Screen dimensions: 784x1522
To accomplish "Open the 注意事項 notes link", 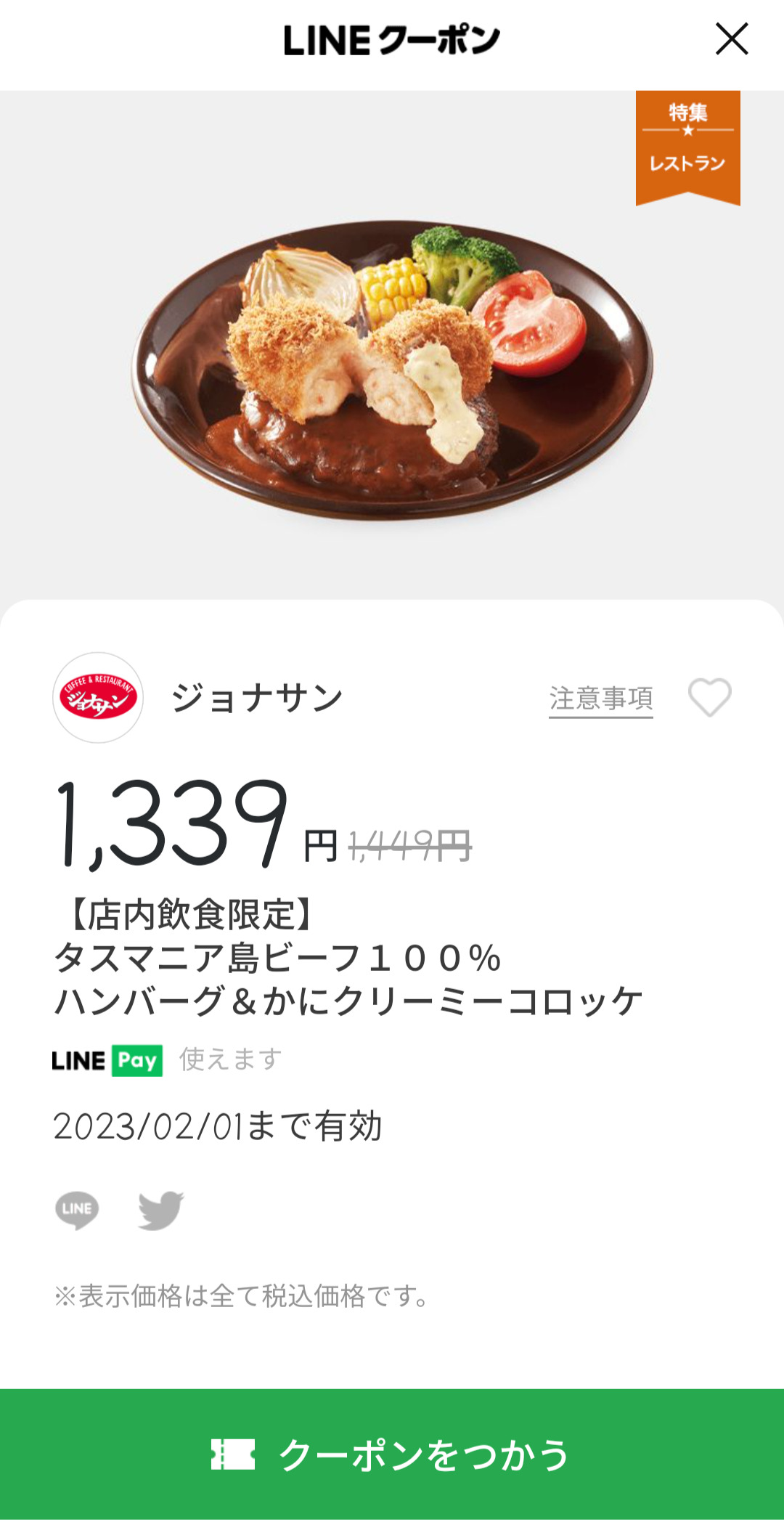I will coord(600,699).
